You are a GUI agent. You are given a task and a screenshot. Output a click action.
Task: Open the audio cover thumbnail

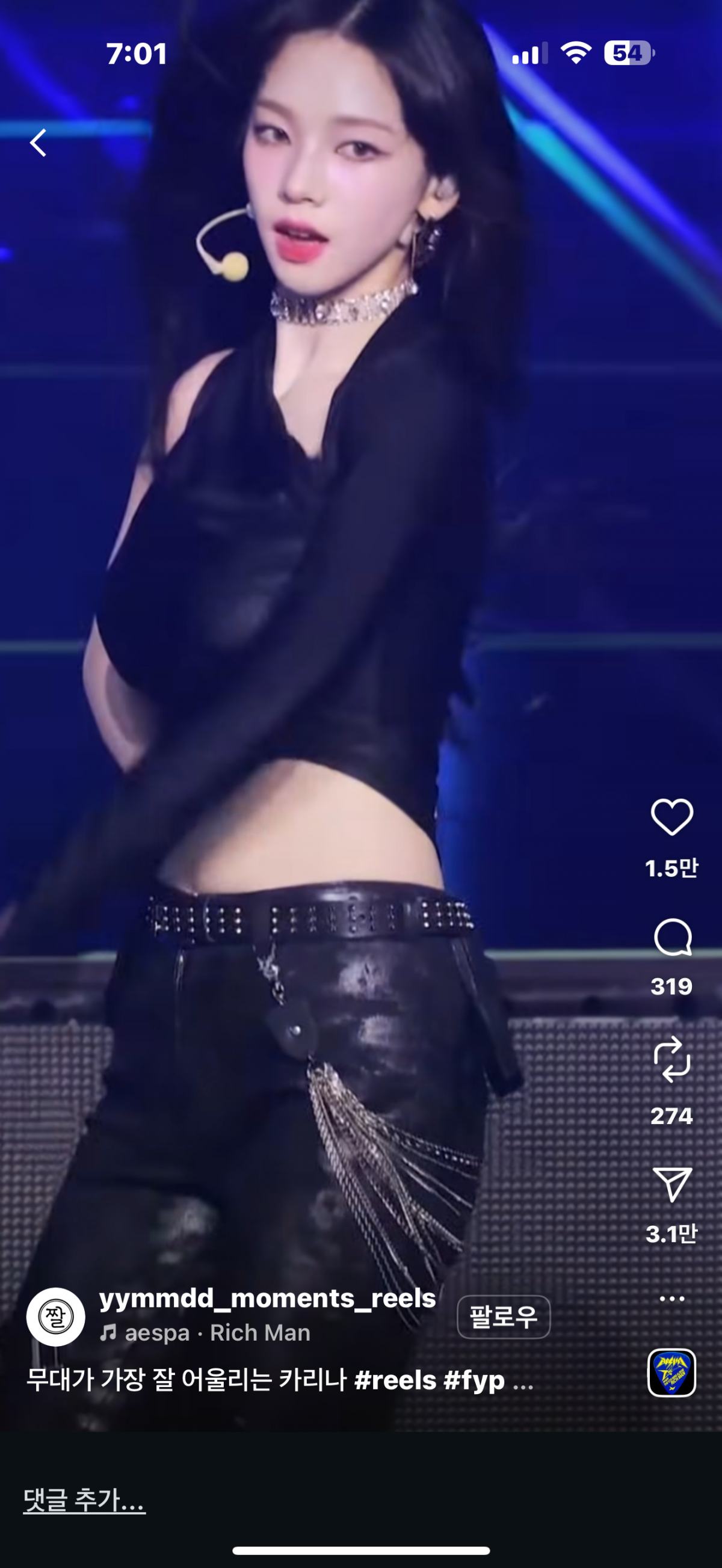point(671,1373)
